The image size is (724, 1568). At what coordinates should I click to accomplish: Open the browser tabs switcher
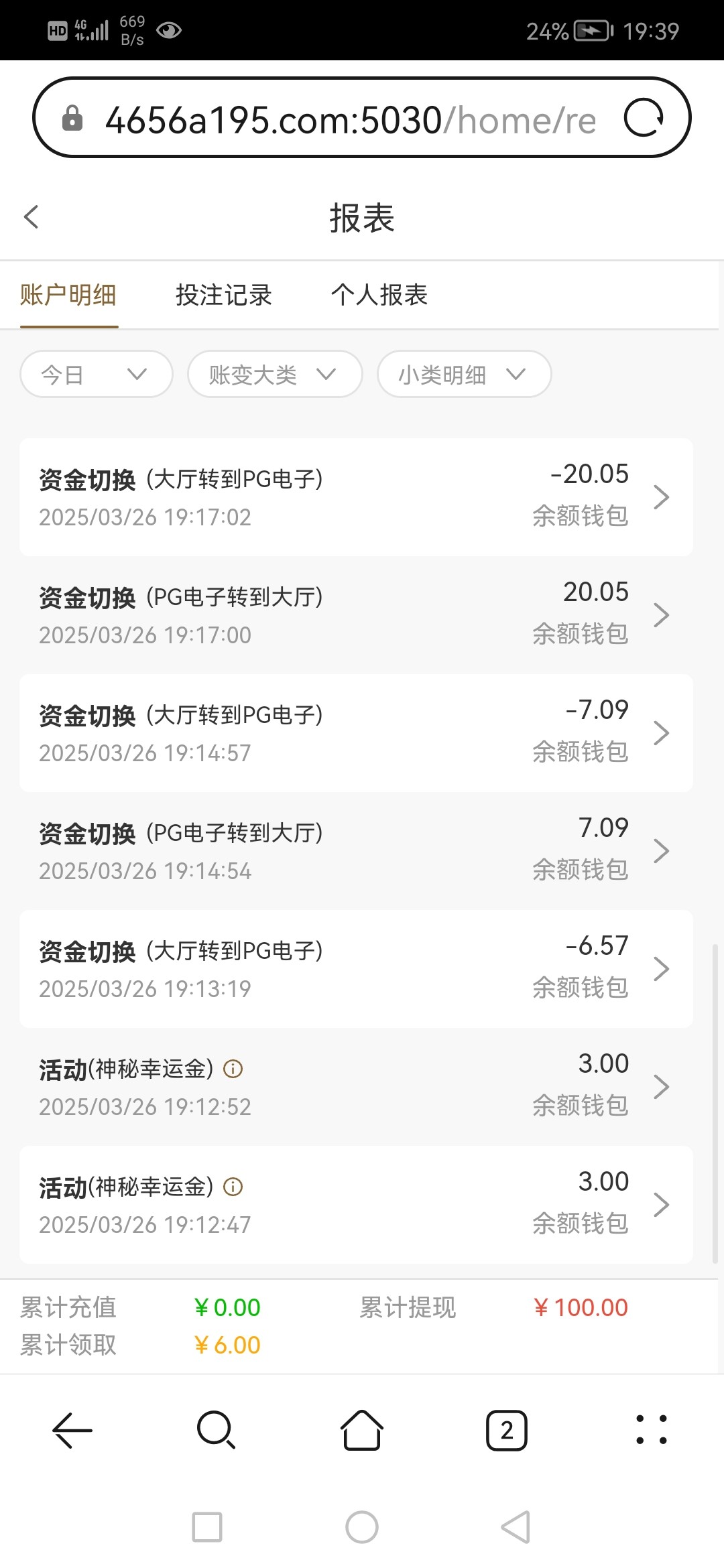[506, 1430]
